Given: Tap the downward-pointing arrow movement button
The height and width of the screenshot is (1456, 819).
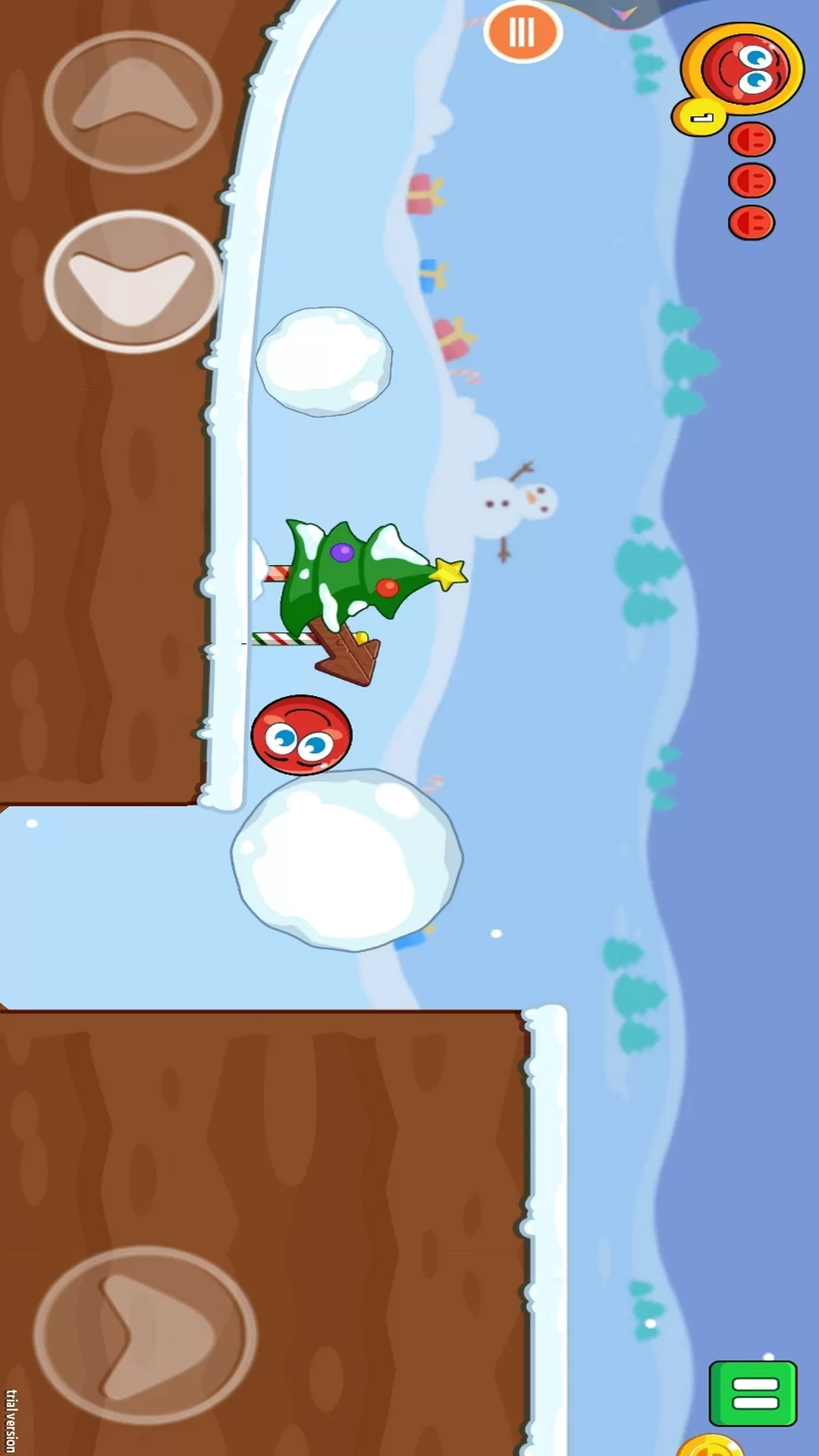Looking at the screenshot, I should tap(133, 281).
